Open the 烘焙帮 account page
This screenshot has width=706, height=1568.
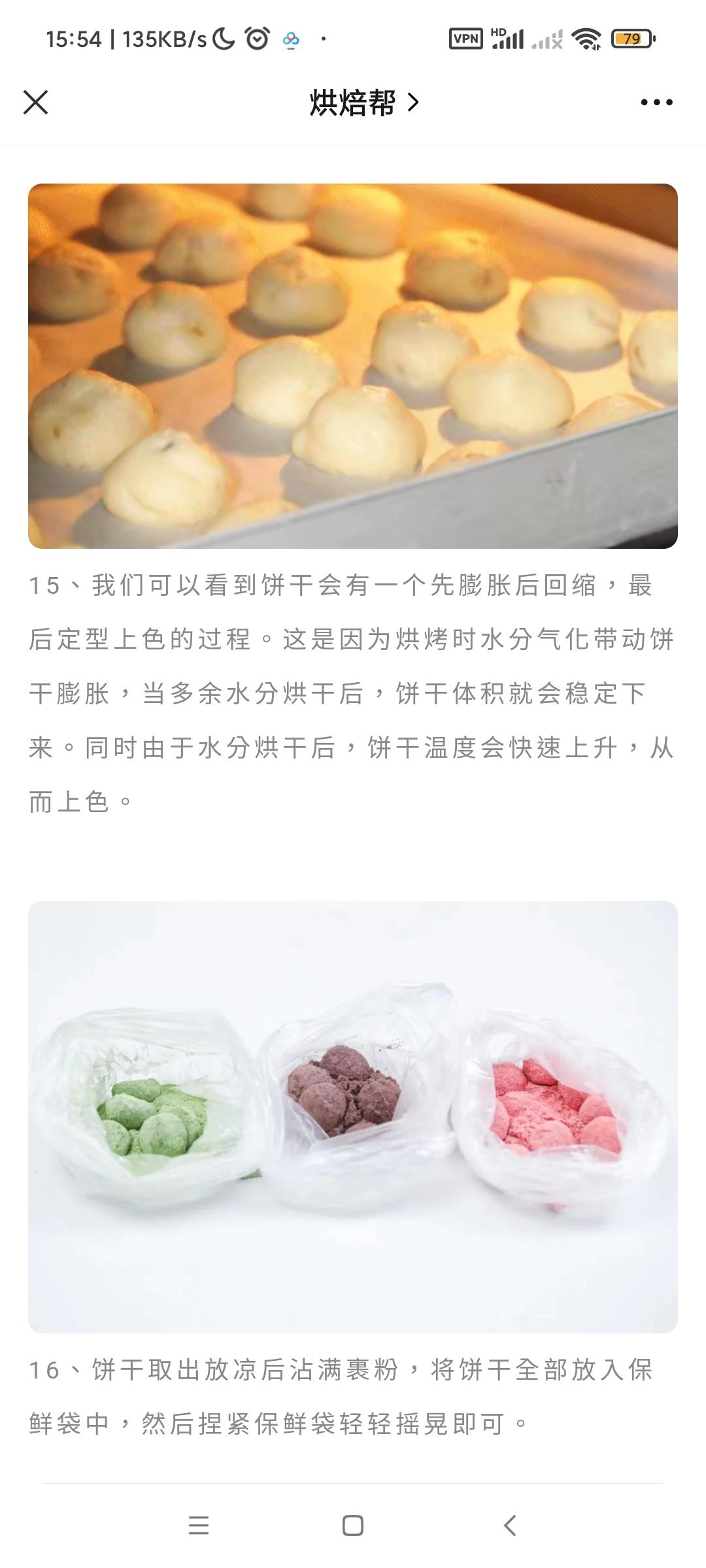coord(363,103)
